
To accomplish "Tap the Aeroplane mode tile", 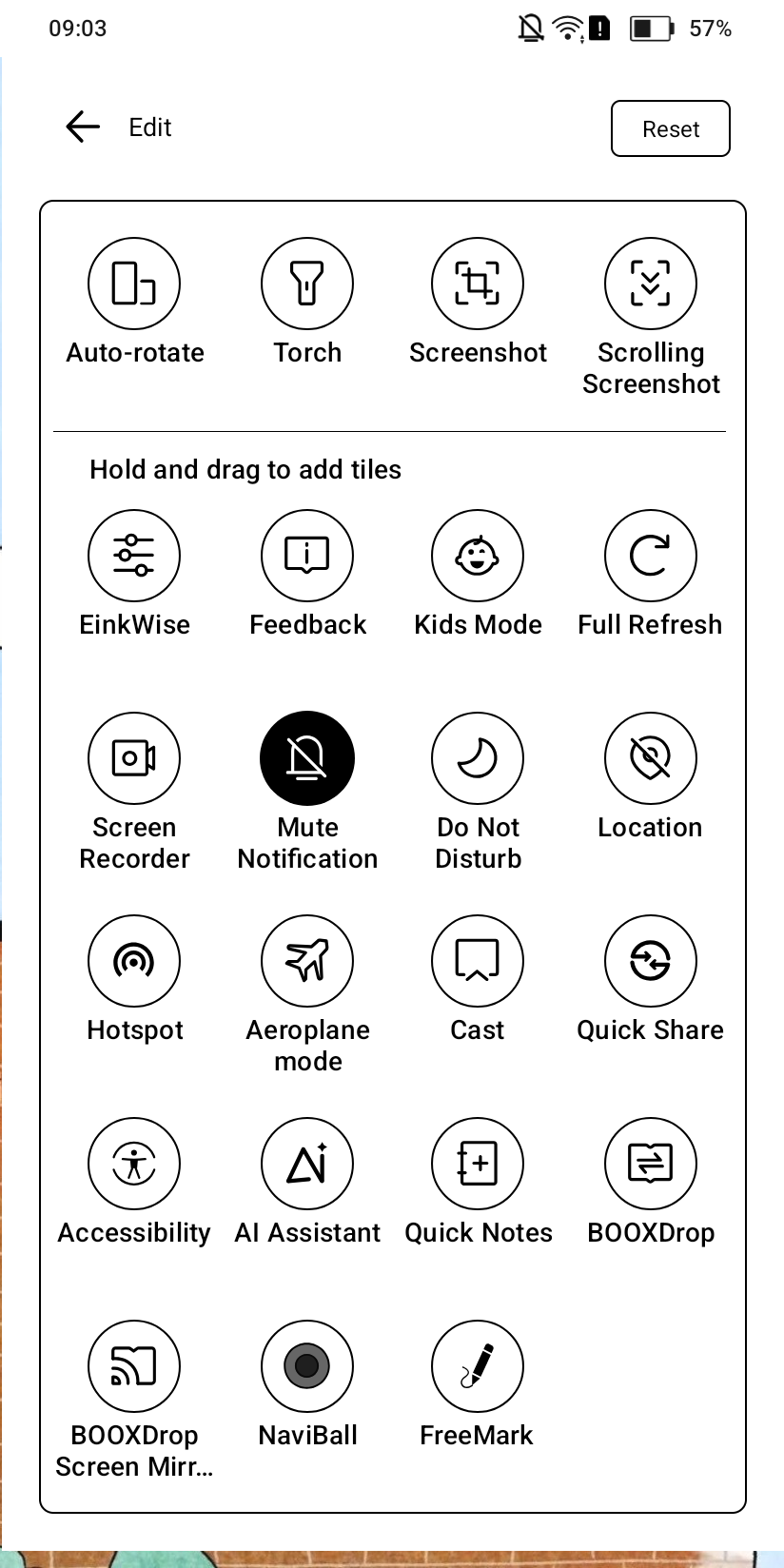I will [x=307, y=961].
